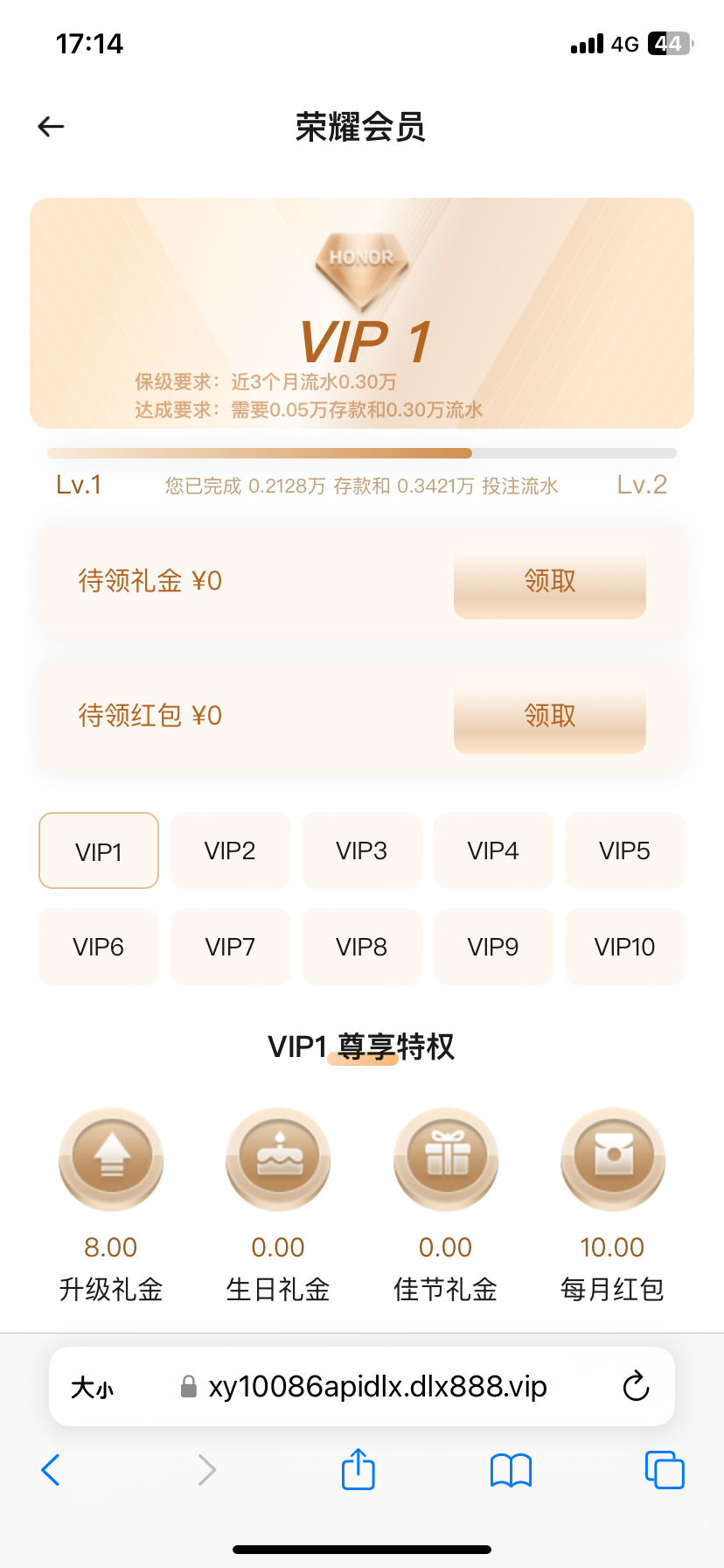Claim the 待领礼金 pending gift money
724x1568 pixels.
(549, 581)
